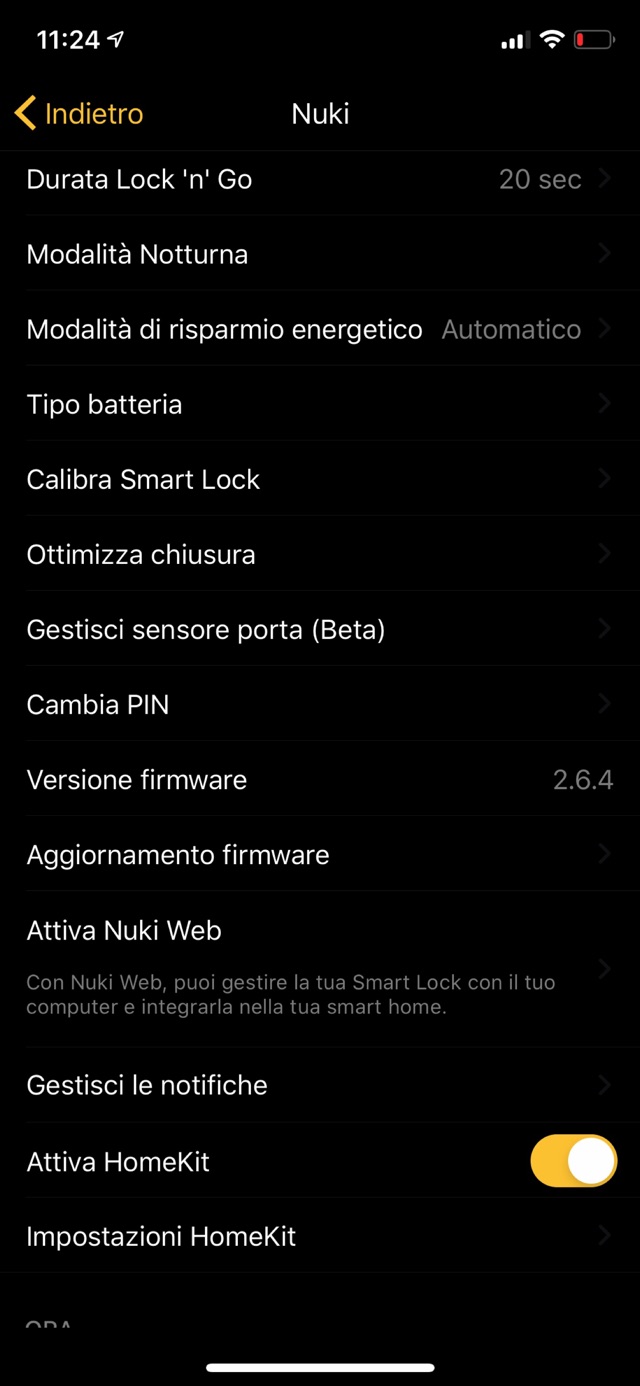Open Attiva Nuki Web

(x=320, y=967)
